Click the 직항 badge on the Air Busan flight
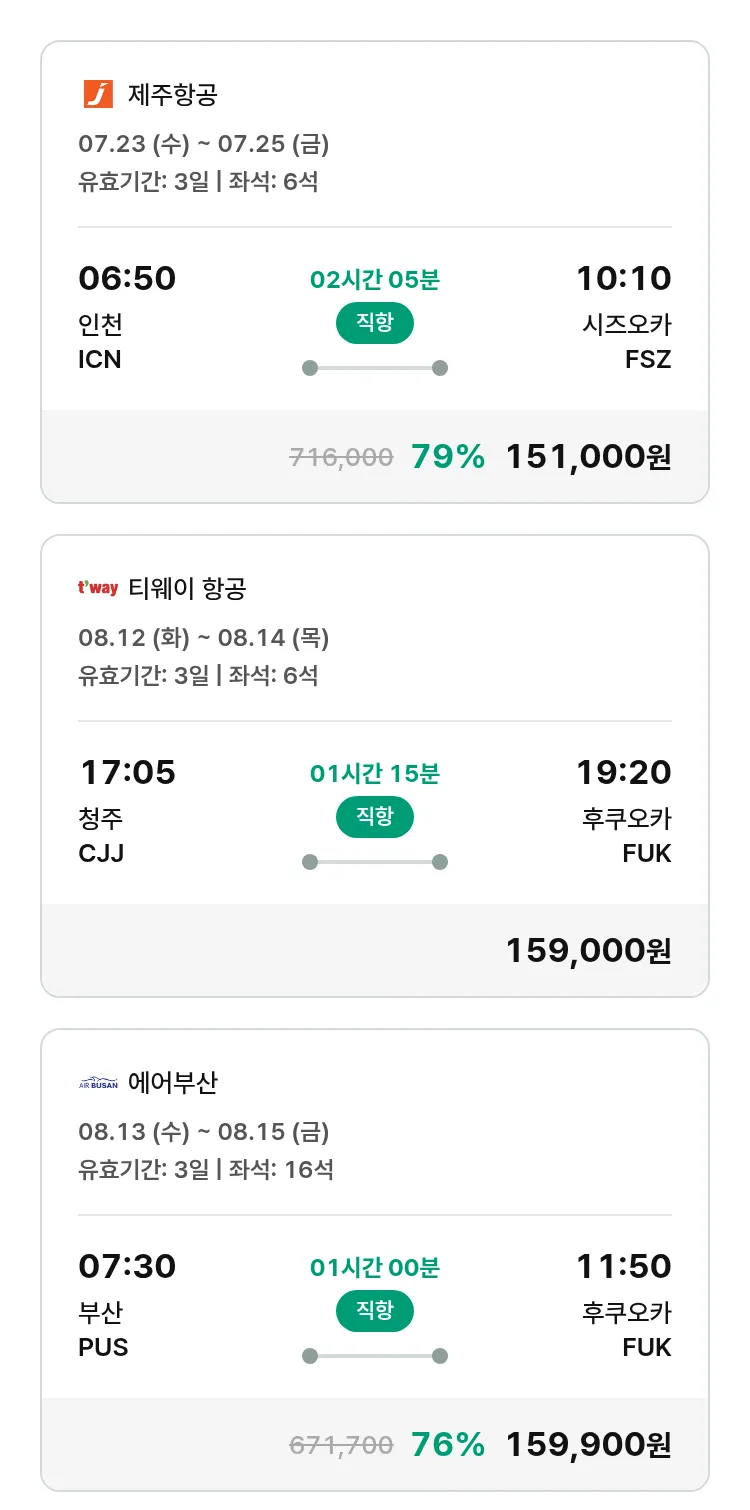The height and width of the screenshot is (1510, 750). [x=374, y=1311]
